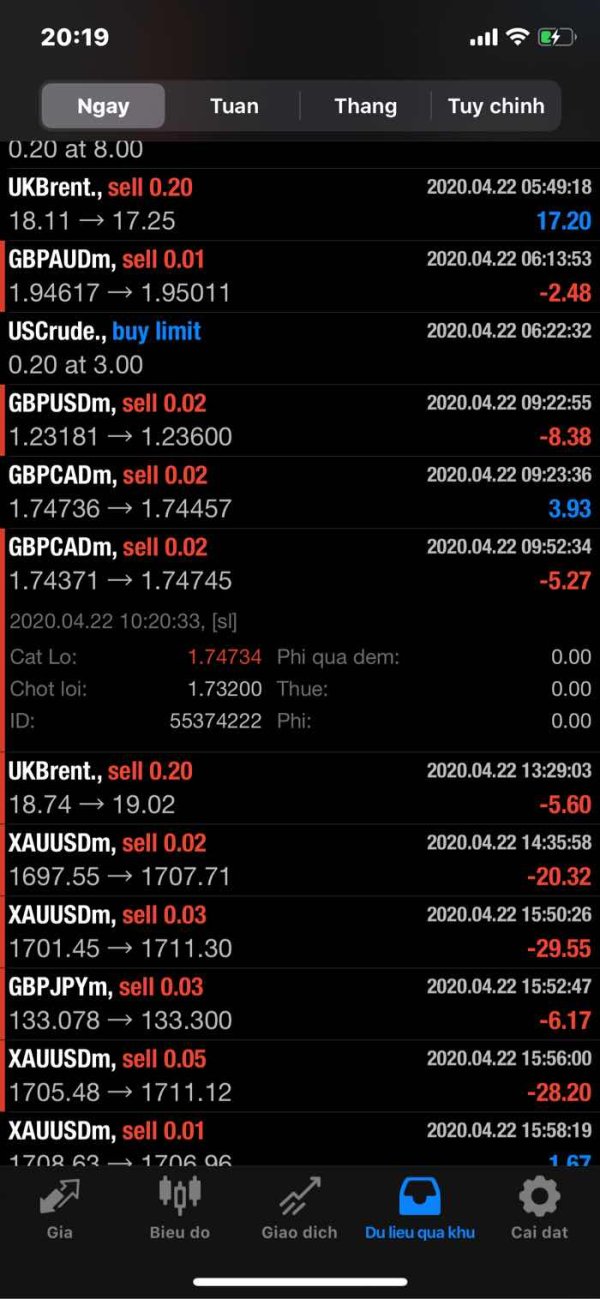
Task: Collapse the GBPCADm trade with loss -5.27
Action: pyautogui.click(x=300, y=565)
